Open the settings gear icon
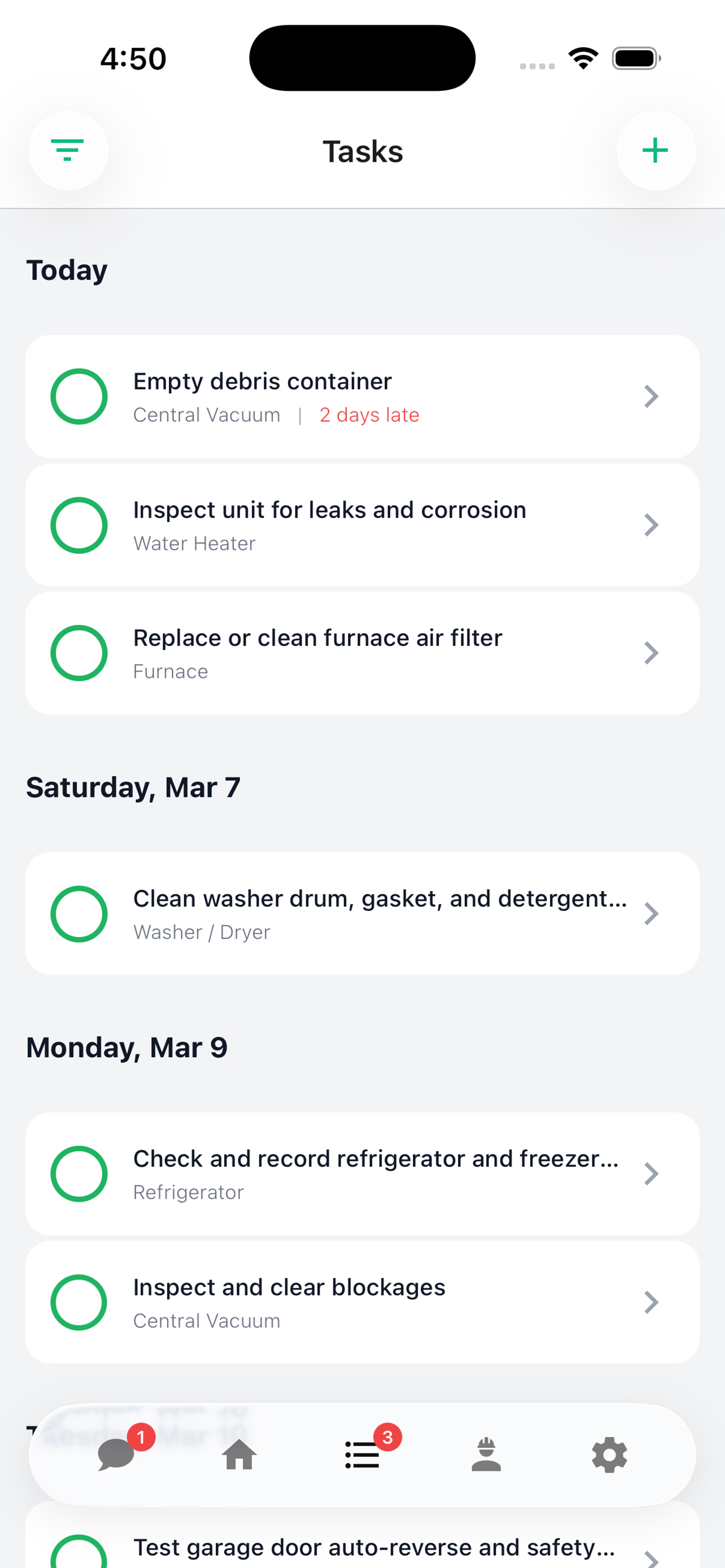This screenshot has height=1568, width=725. (x=608, y=1455)
